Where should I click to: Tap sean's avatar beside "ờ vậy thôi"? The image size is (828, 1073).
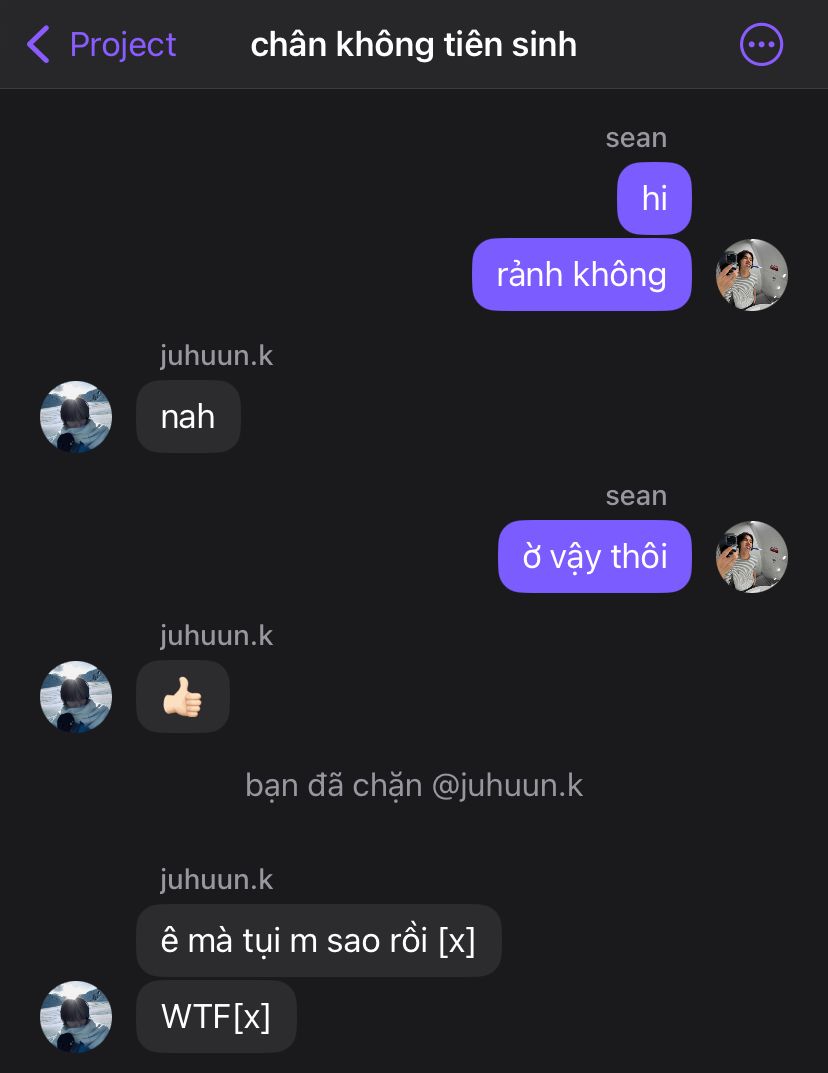pyautogui.click(x=752, y=557)
